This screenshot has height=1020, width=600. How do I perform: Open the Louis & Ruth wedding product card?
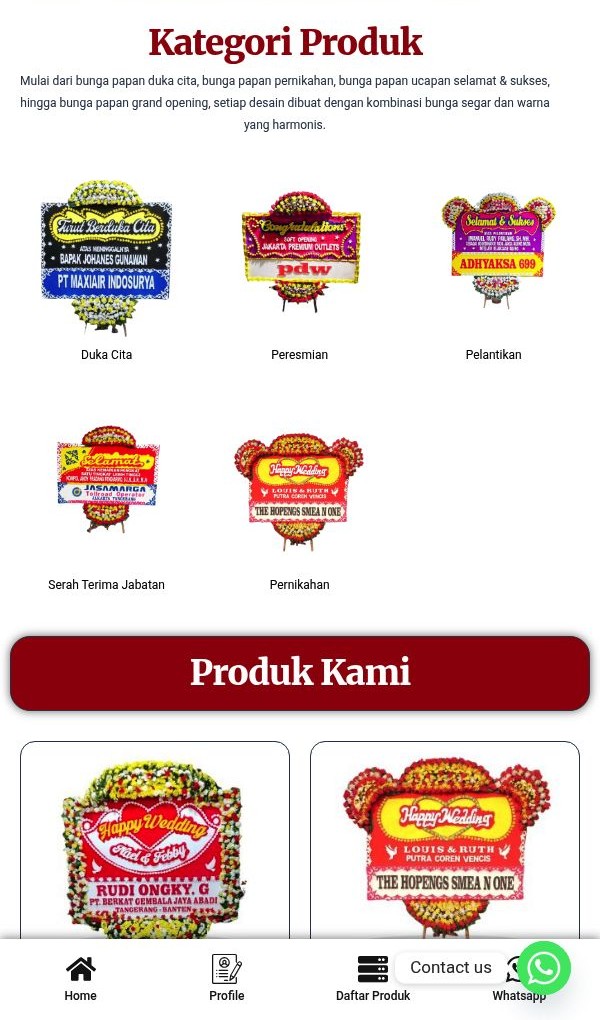click(x=445, y=840)
